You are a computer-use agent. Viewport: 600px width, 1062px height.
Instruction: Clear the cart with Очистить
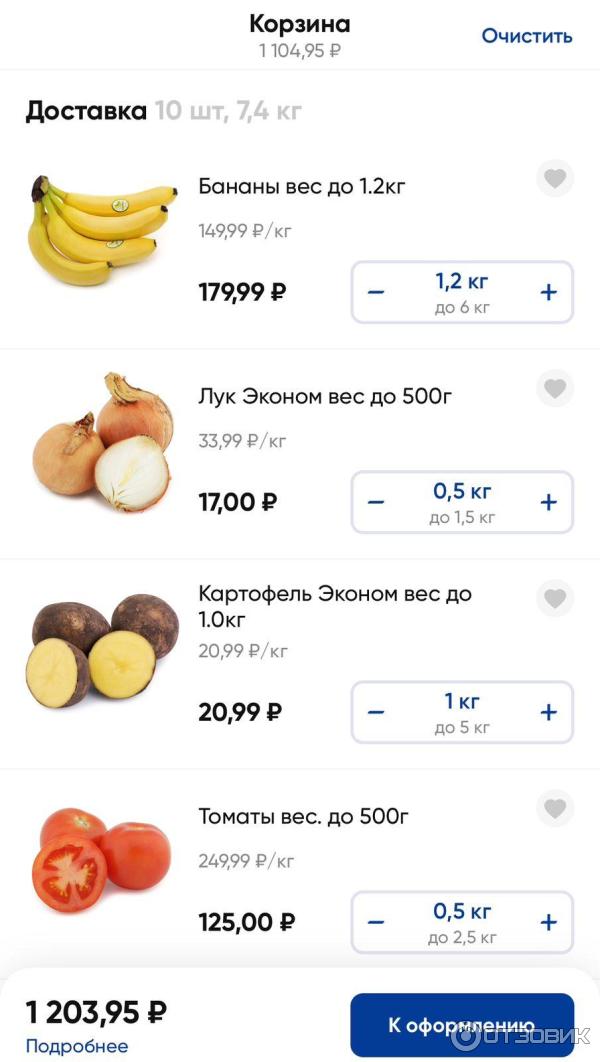(x=526, y=36)
